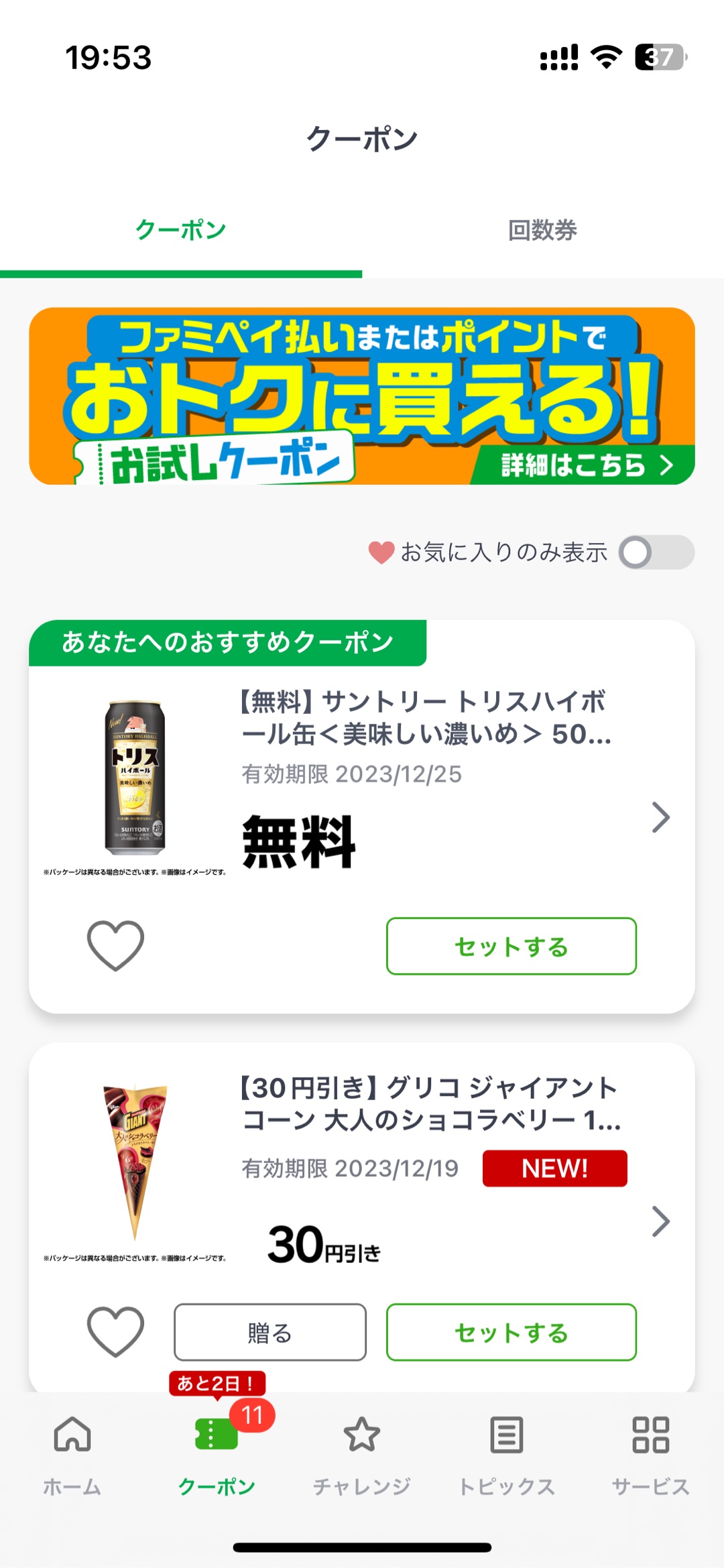Switch to the 回数券 tab
This screenshot has width=724, height=1568.
click(x=542, y=231)
